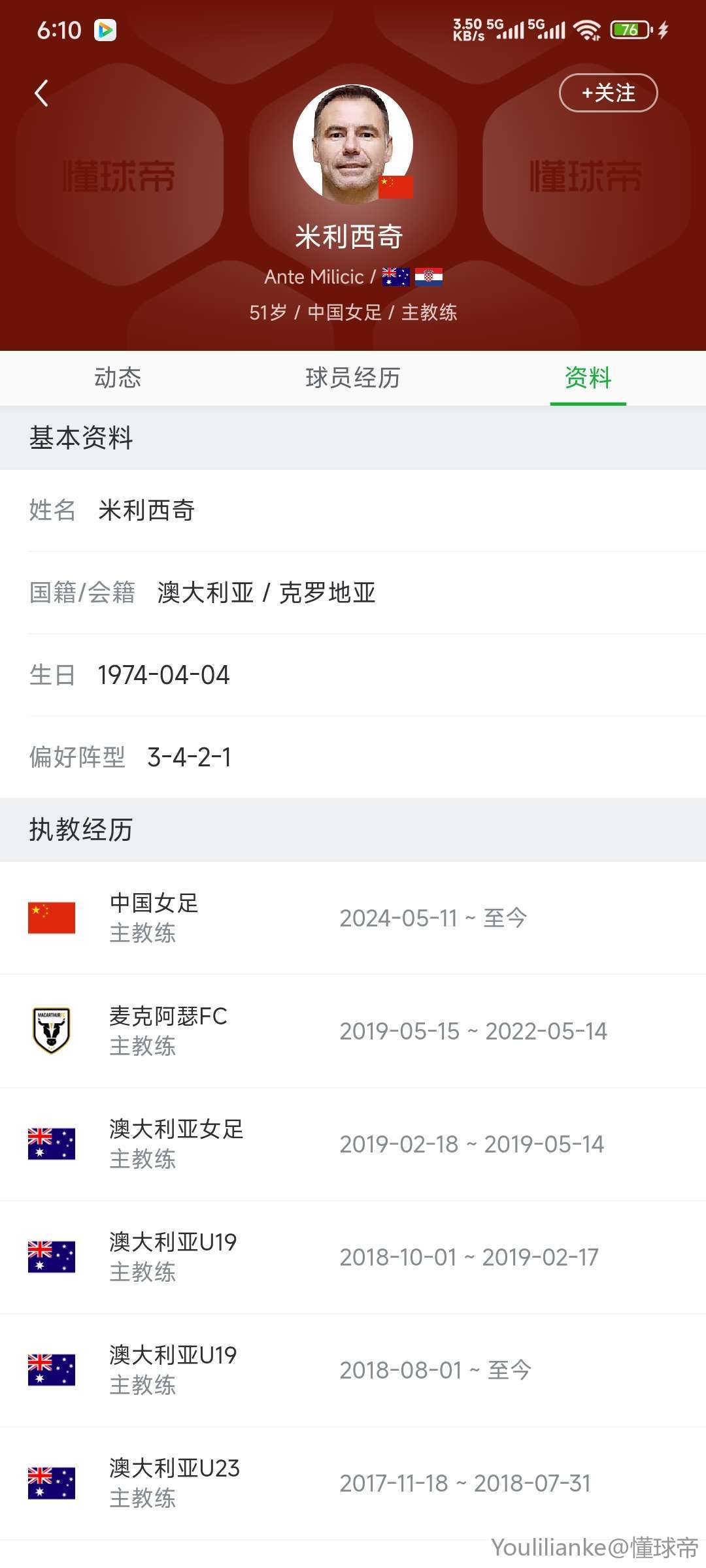View the coach's profile photo
The height and width of the screenshot is (1568, 706).
(x=353, y=144)
